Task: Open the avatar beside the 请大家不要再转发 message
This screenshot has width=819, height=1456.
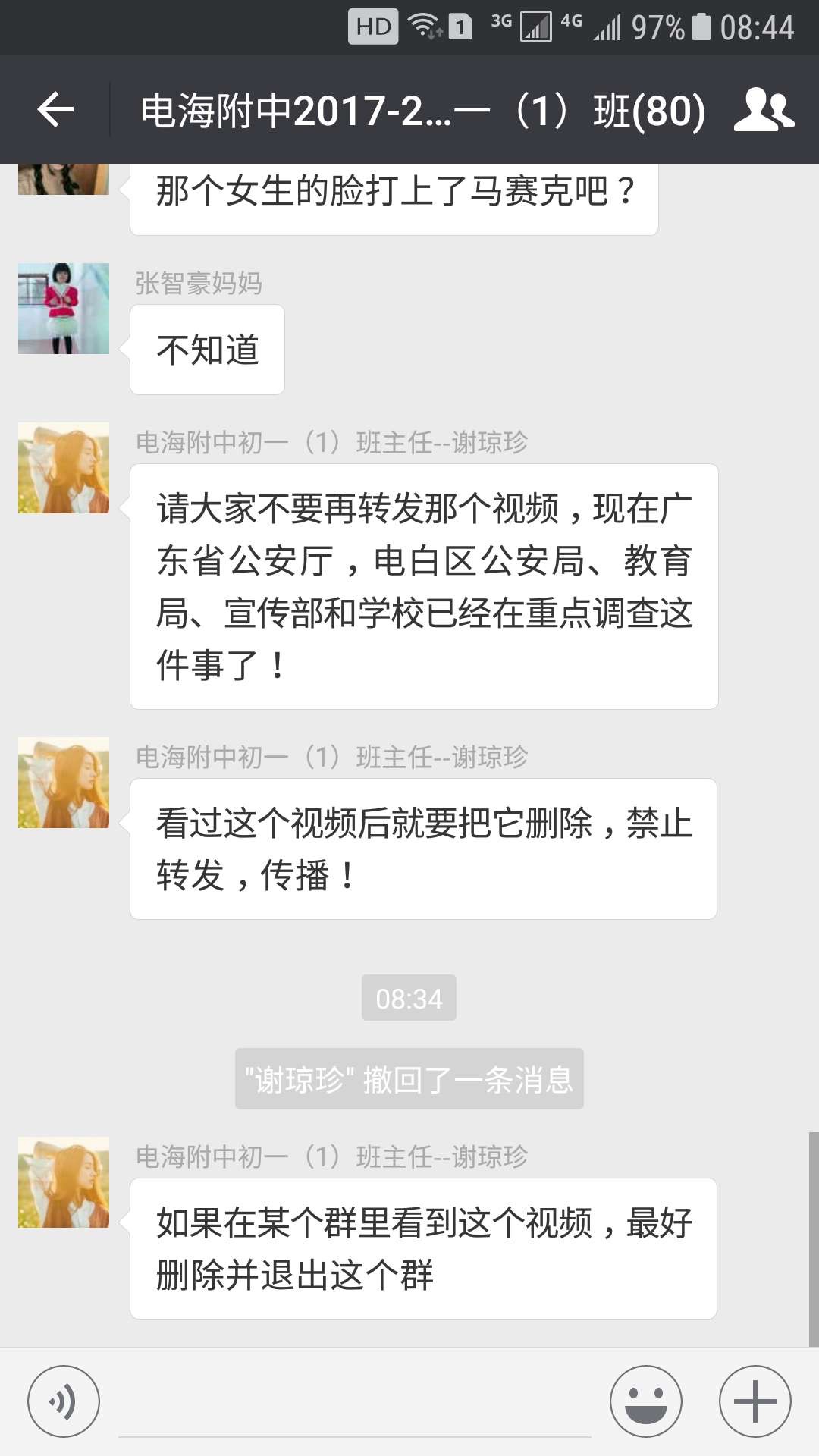Action: pyautogui.click(x=64, y=468)
